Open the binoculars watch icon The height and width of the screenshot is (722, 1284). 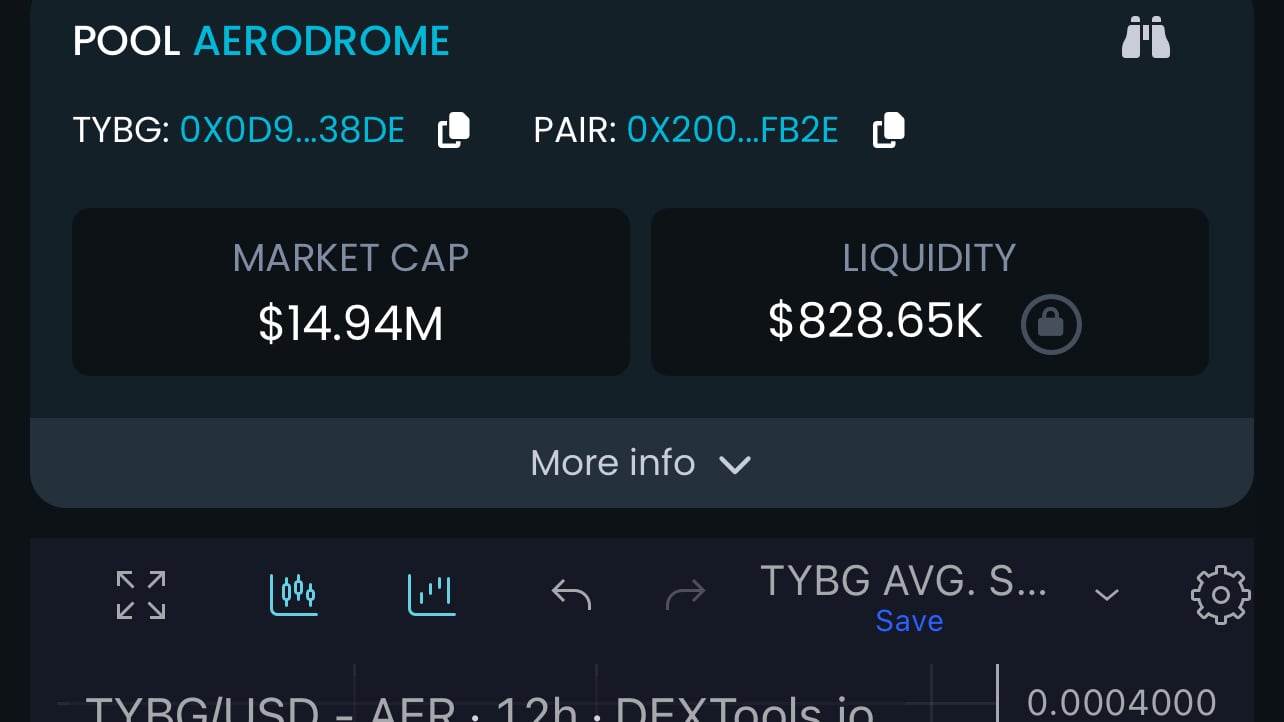[1146, 40]
